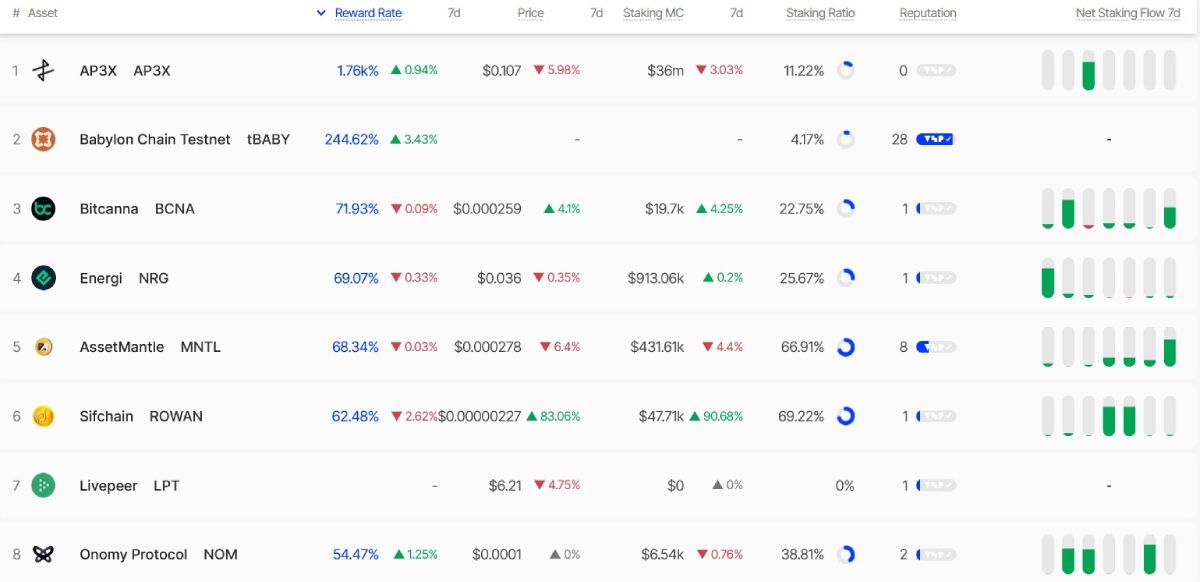Viewport: 1200px width, 582px height.
Task: Open the Sifchain ROWAN row
Action: coord(107,416)
